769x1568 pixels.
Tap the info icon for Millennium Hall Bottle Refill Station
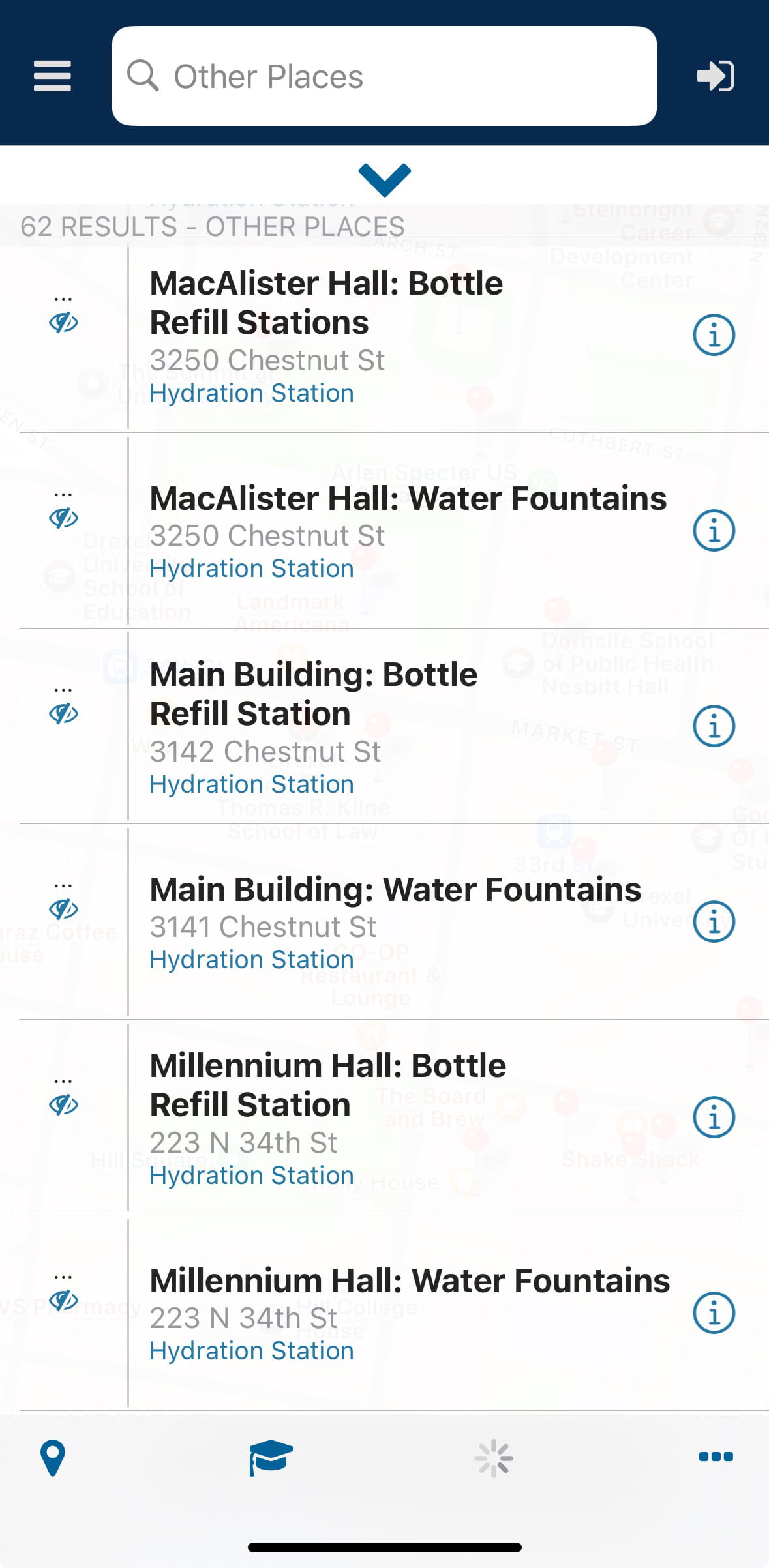[x=714, y=1117]
